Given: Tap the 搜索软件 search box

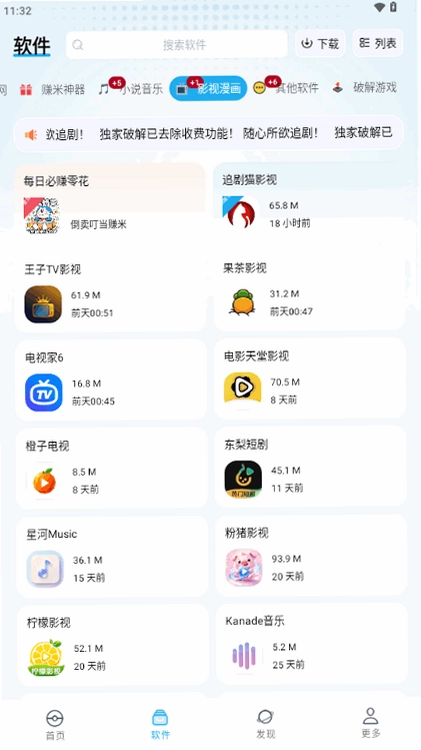Looking at the screenshot, I should coord(177,44).
